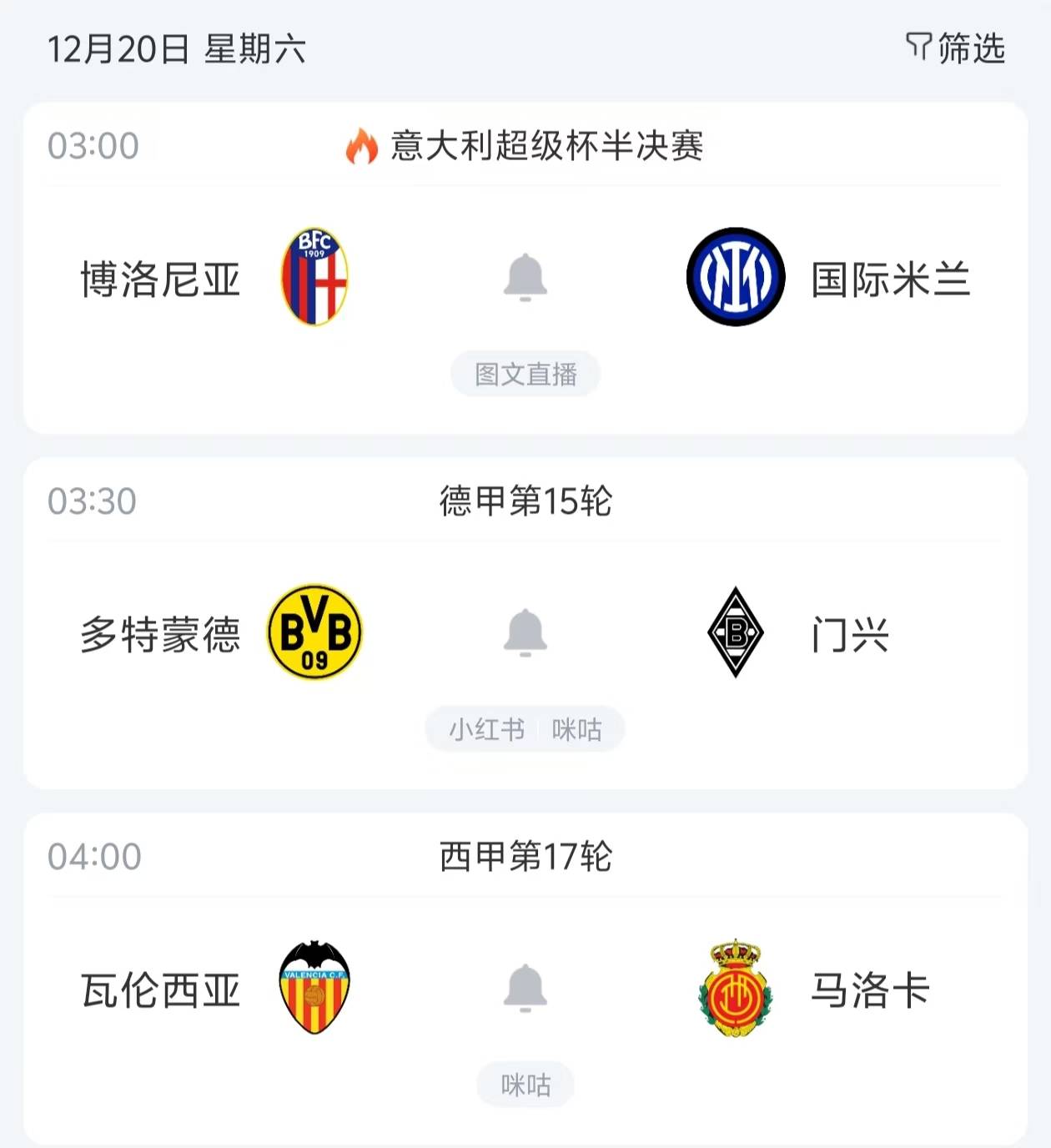Open 咪咕 stream for the Valencia match
1051x1148 pixels.
coord(525,1085)
